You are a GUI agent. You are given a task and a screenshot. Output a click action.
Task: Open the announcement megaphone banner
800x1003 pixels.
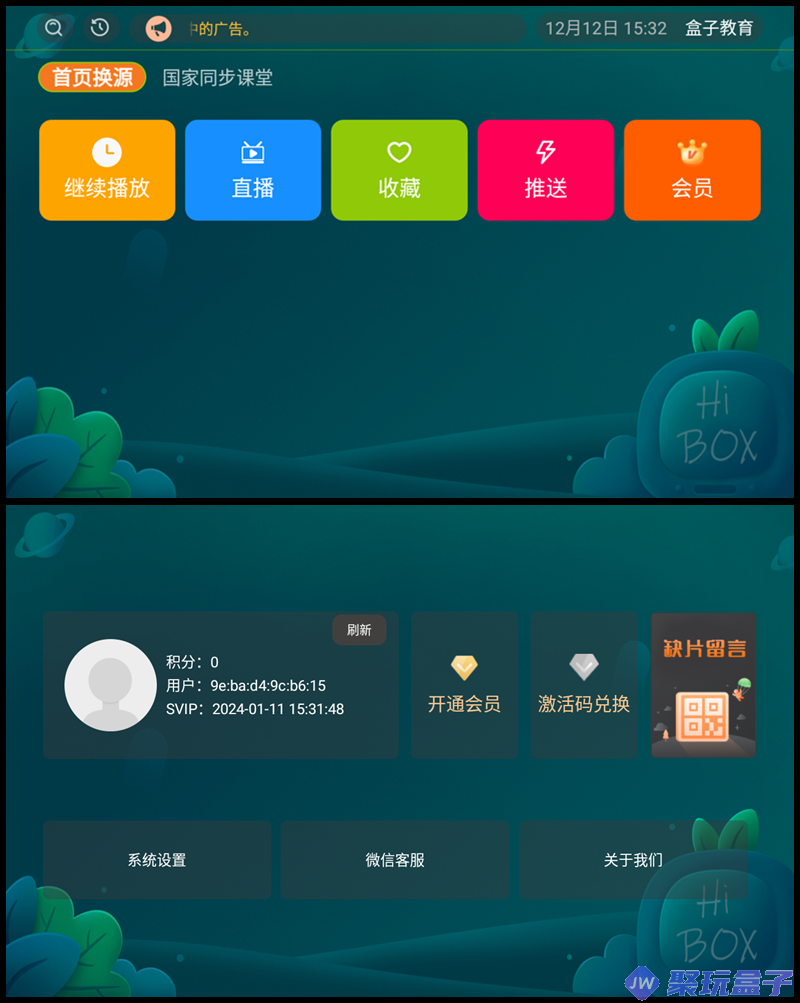tap(328, 29)
